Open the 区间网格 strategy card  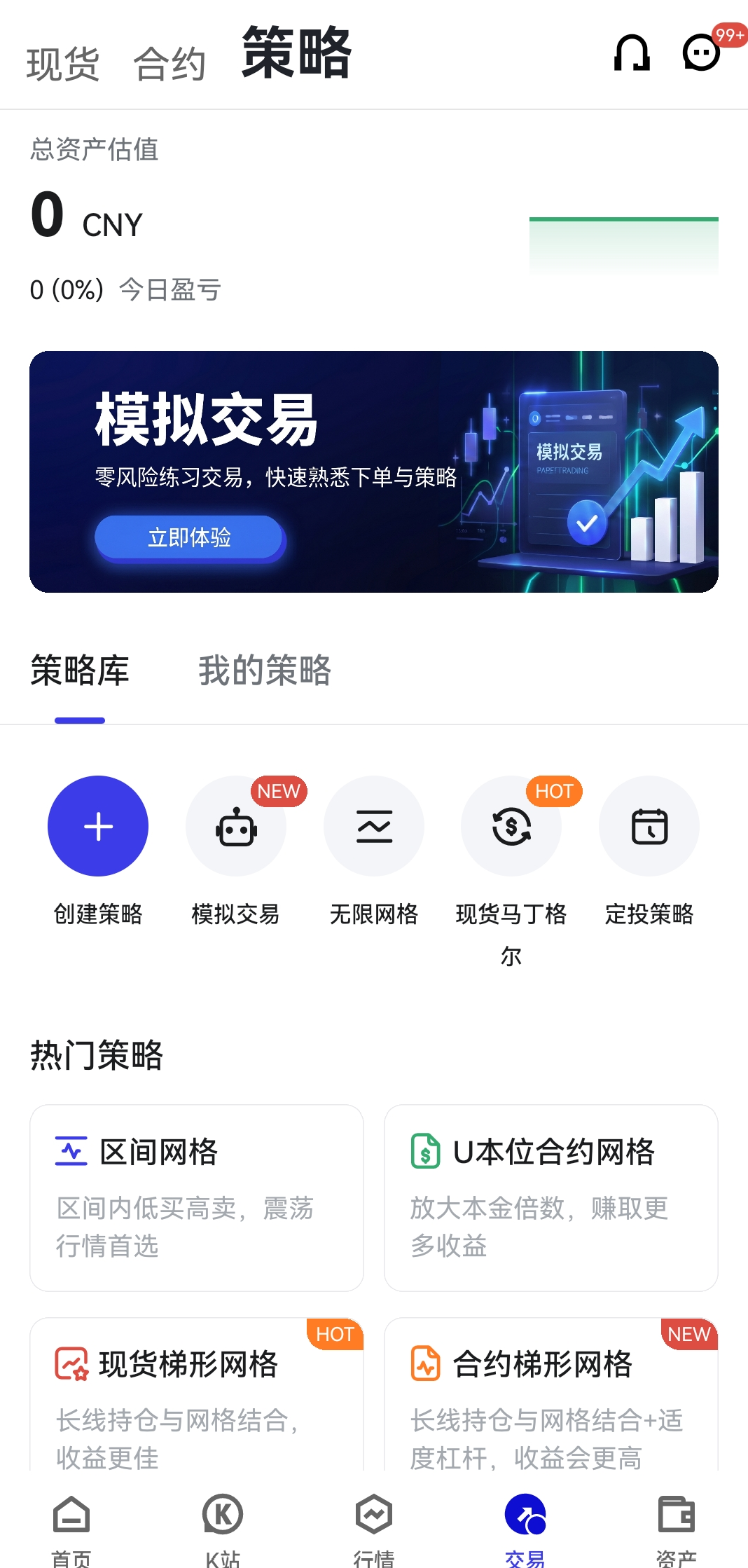click(197, 1198)
